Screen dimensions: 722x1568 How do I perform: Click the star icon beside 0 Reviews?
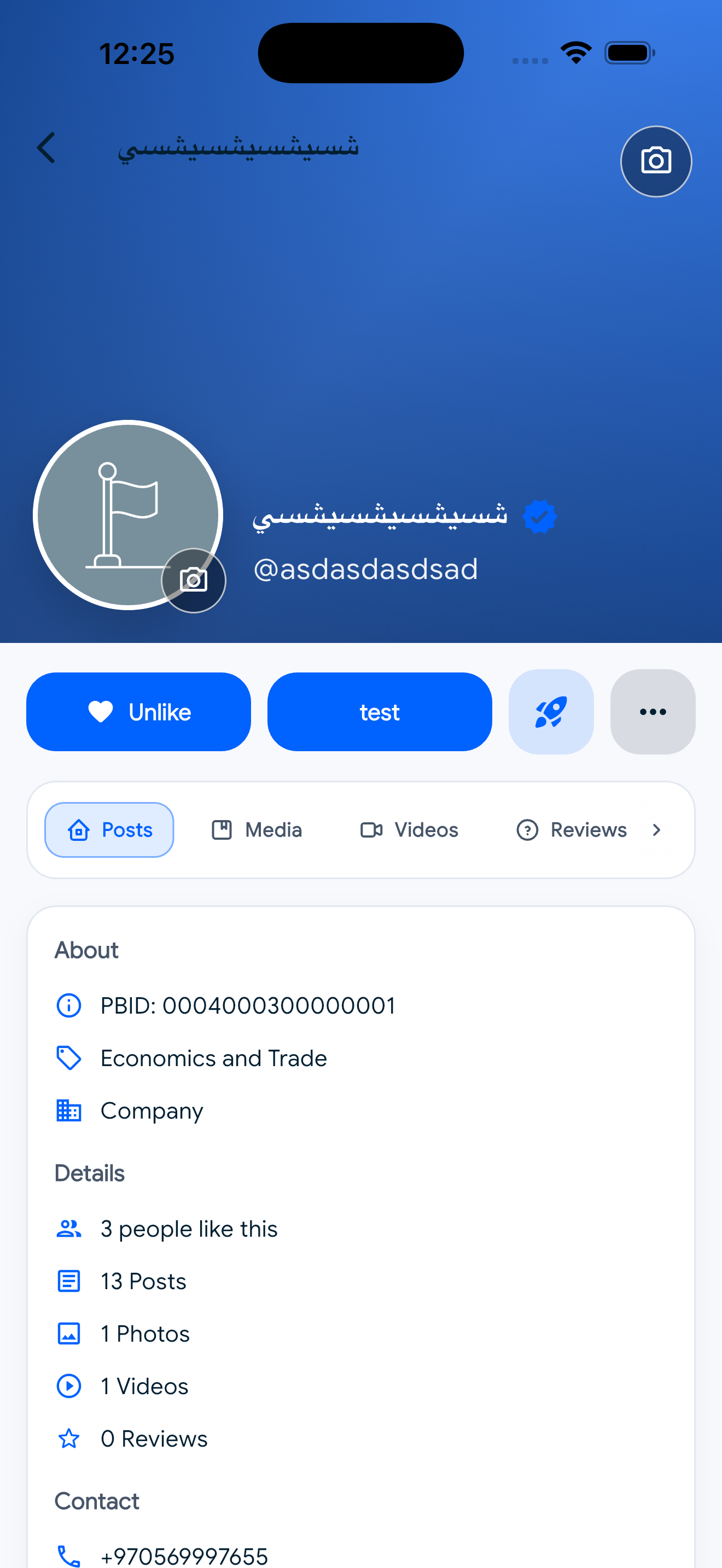(69, 1438)
